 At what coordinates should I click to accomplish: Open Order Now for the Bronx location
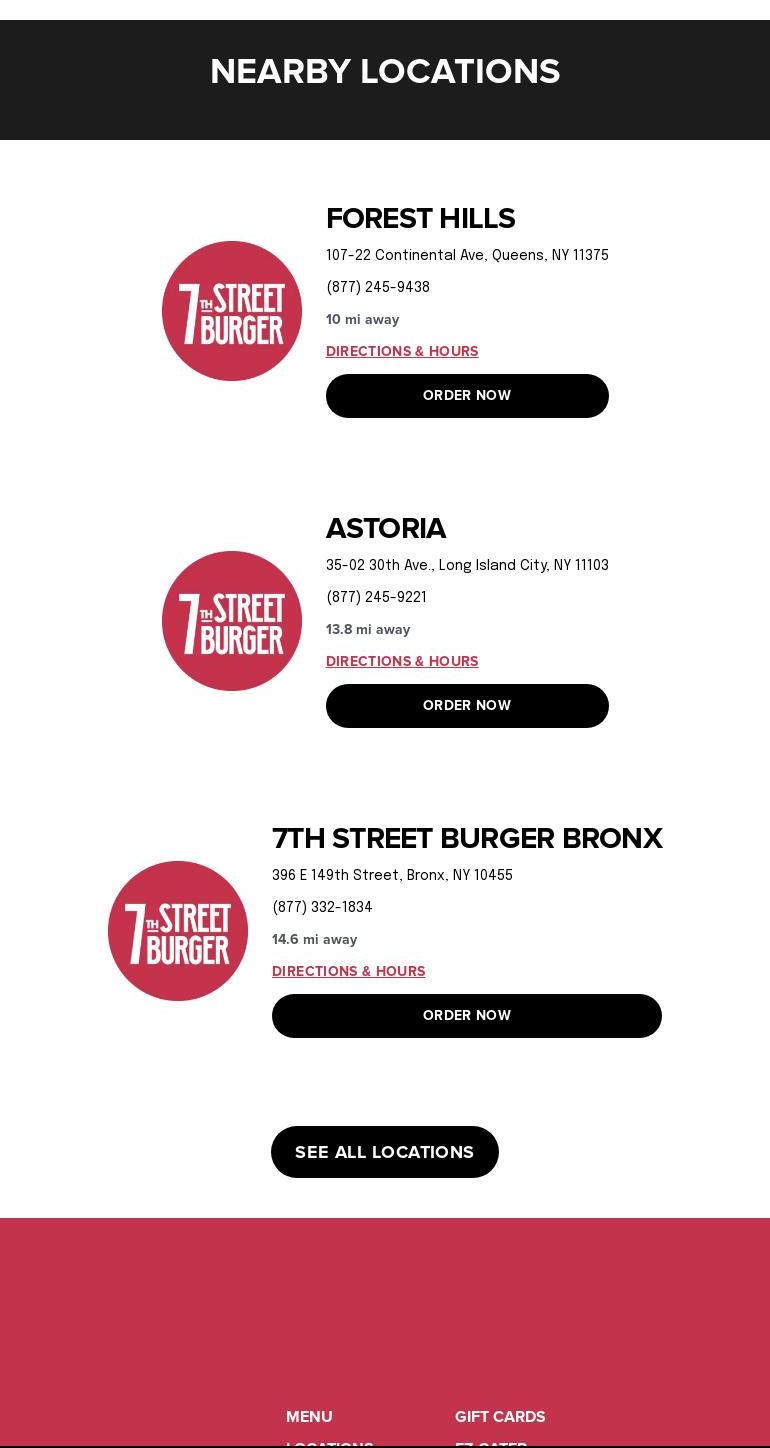point(467,1015)
